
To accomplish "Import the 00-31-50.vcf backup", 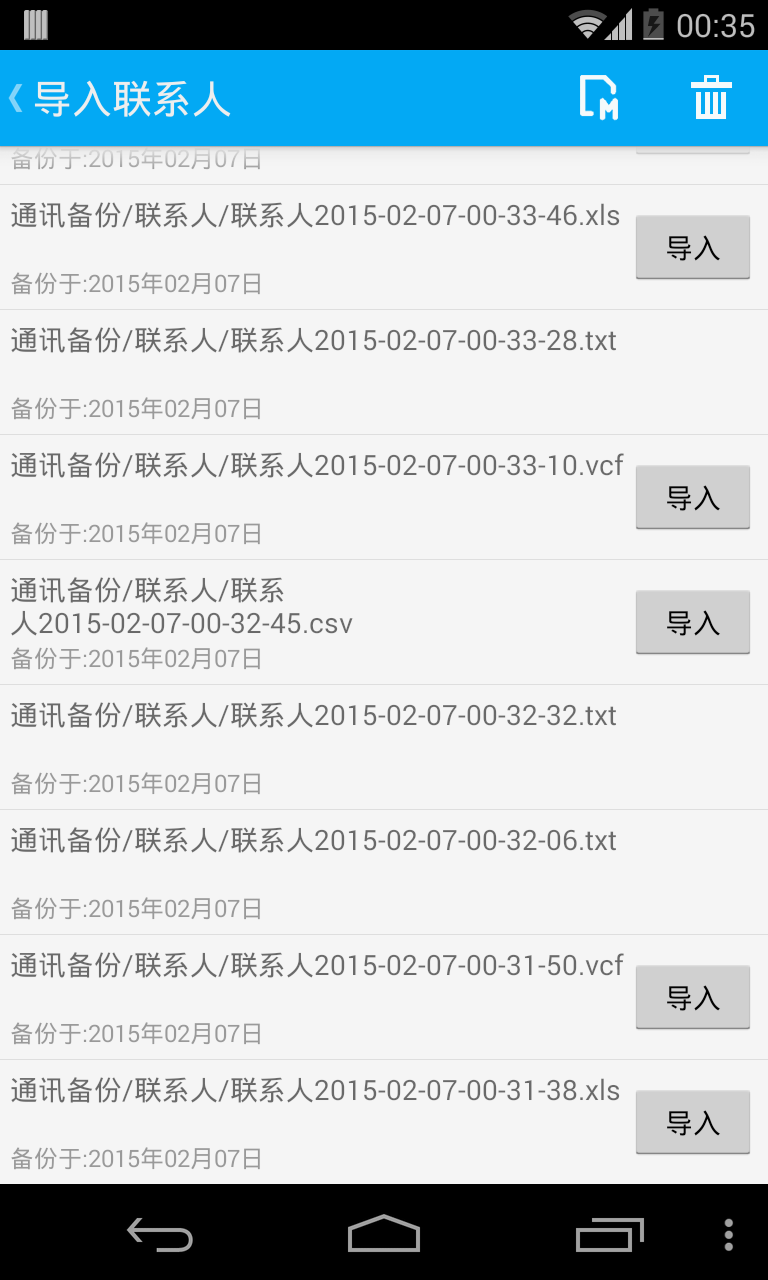I will coord(692,997).
